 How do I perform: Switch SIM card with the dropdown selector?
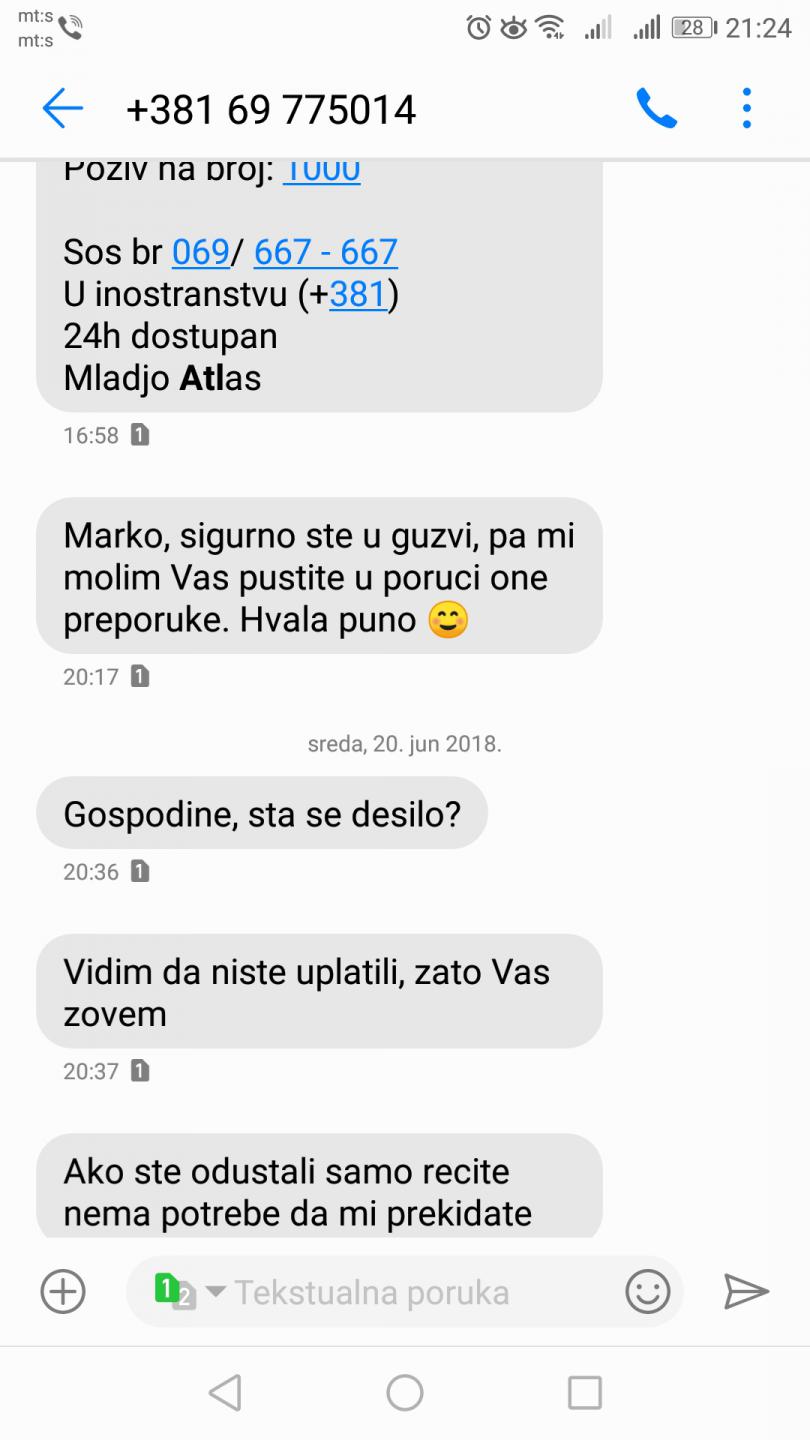(190, 1292)
